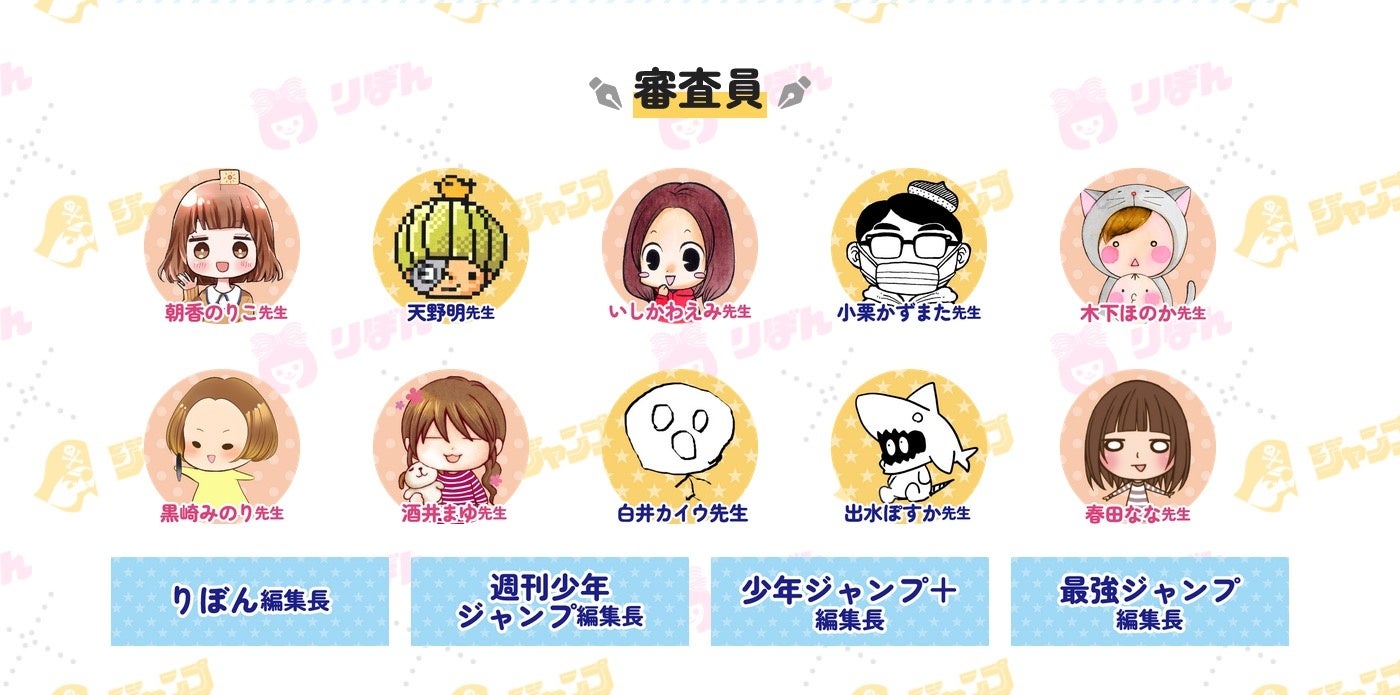The height and width of the screenshot is (695, 1400).
Task: Select the 天野明先生 pixel-art avatar
Action: point(451,244)
